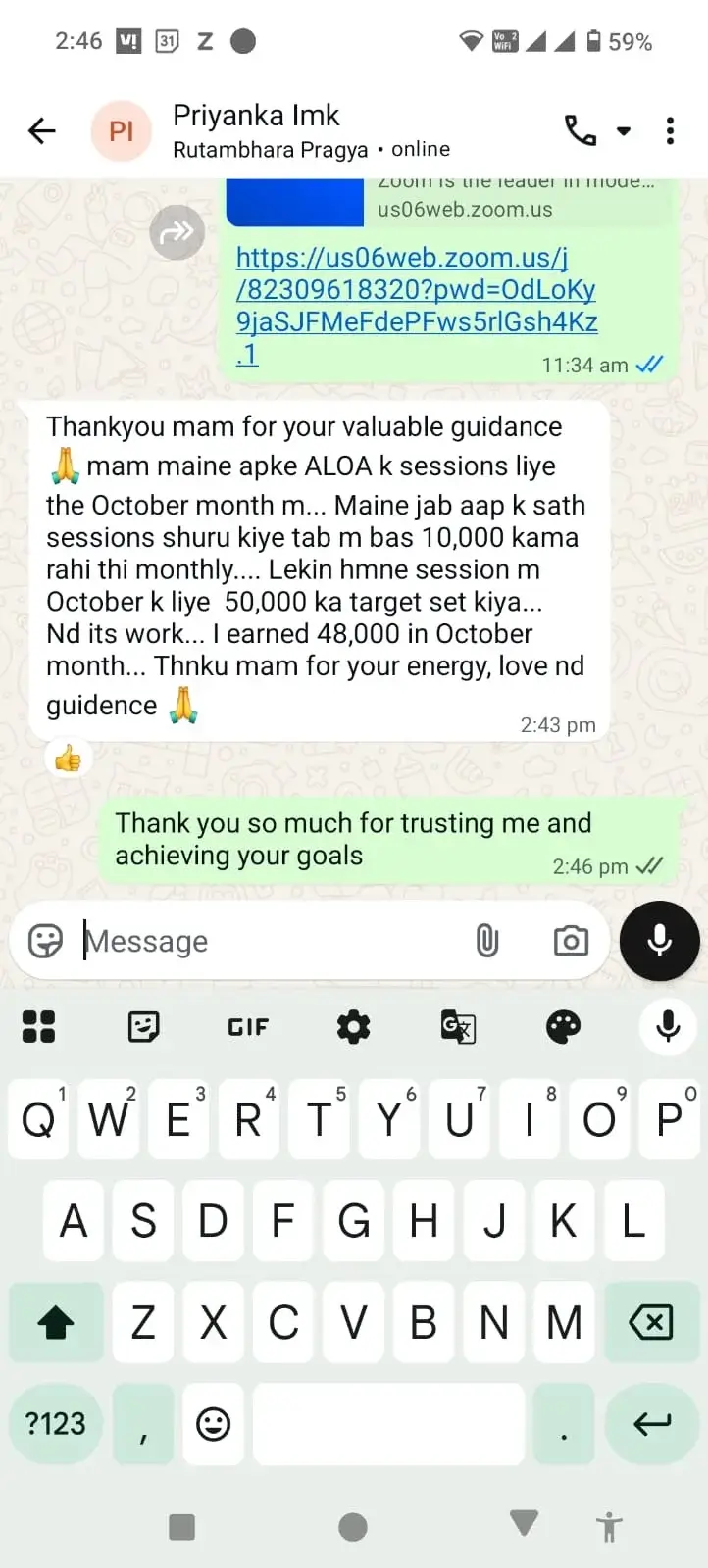Open the keyboard's GIF search

248,1027
